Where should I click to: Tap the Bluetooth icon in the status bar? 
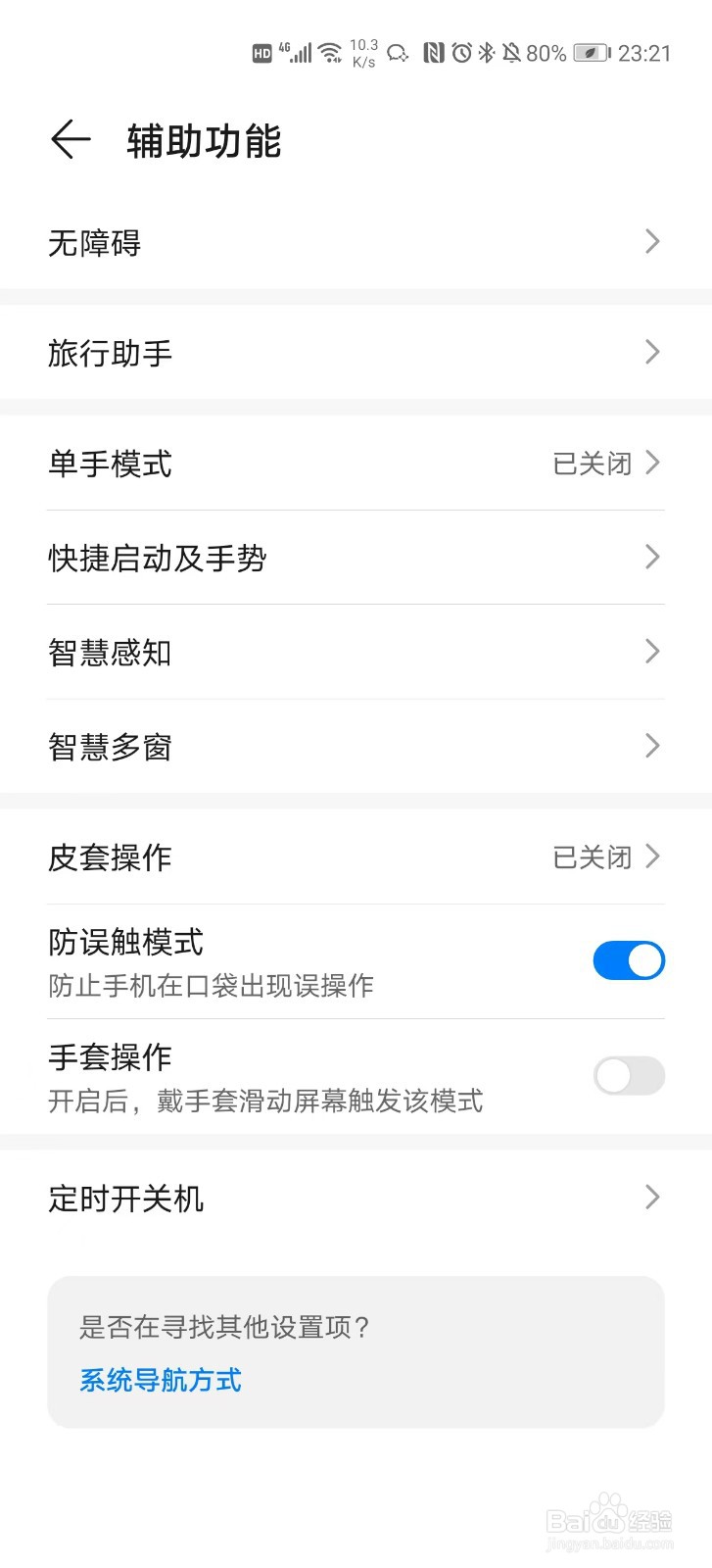486,53
